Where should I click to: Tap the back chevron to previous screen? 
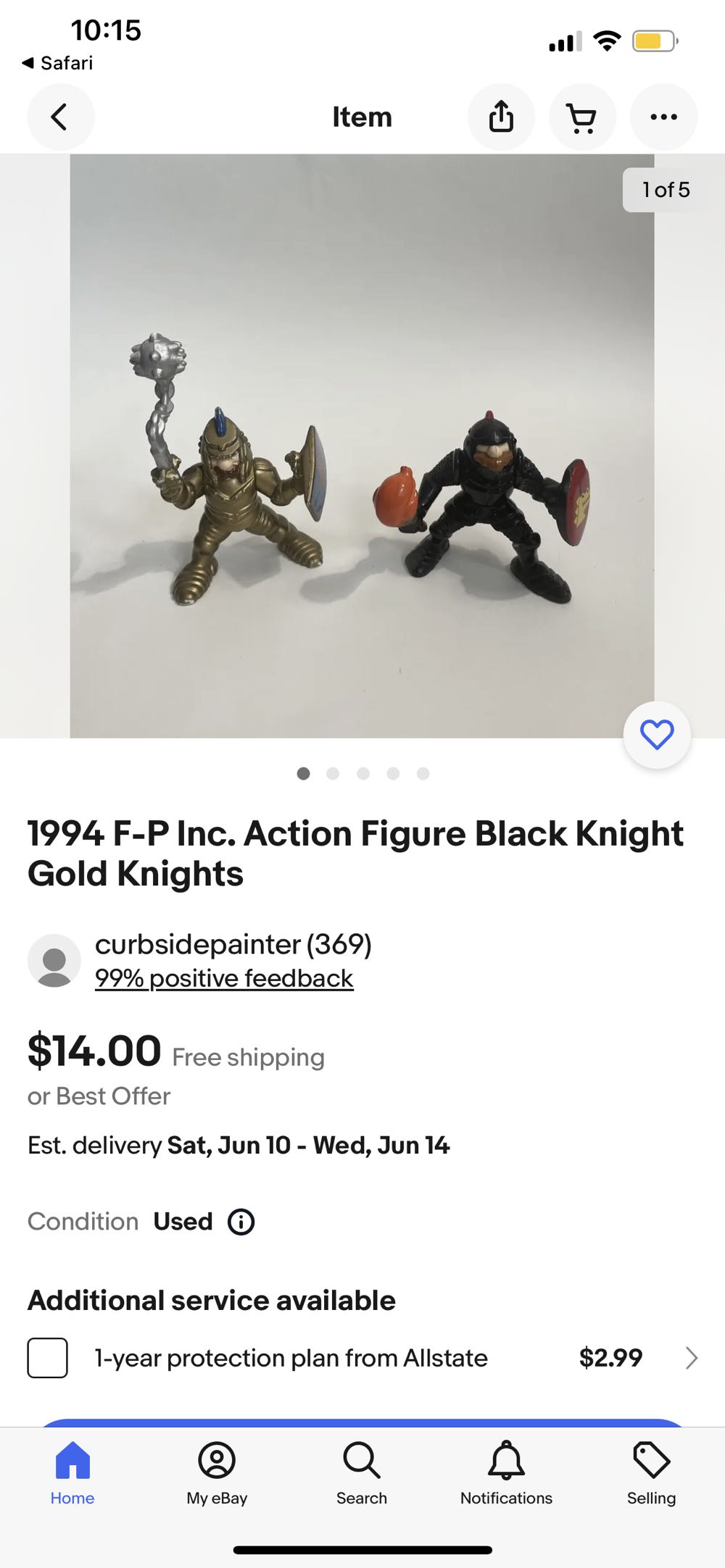tap(61, 117)
